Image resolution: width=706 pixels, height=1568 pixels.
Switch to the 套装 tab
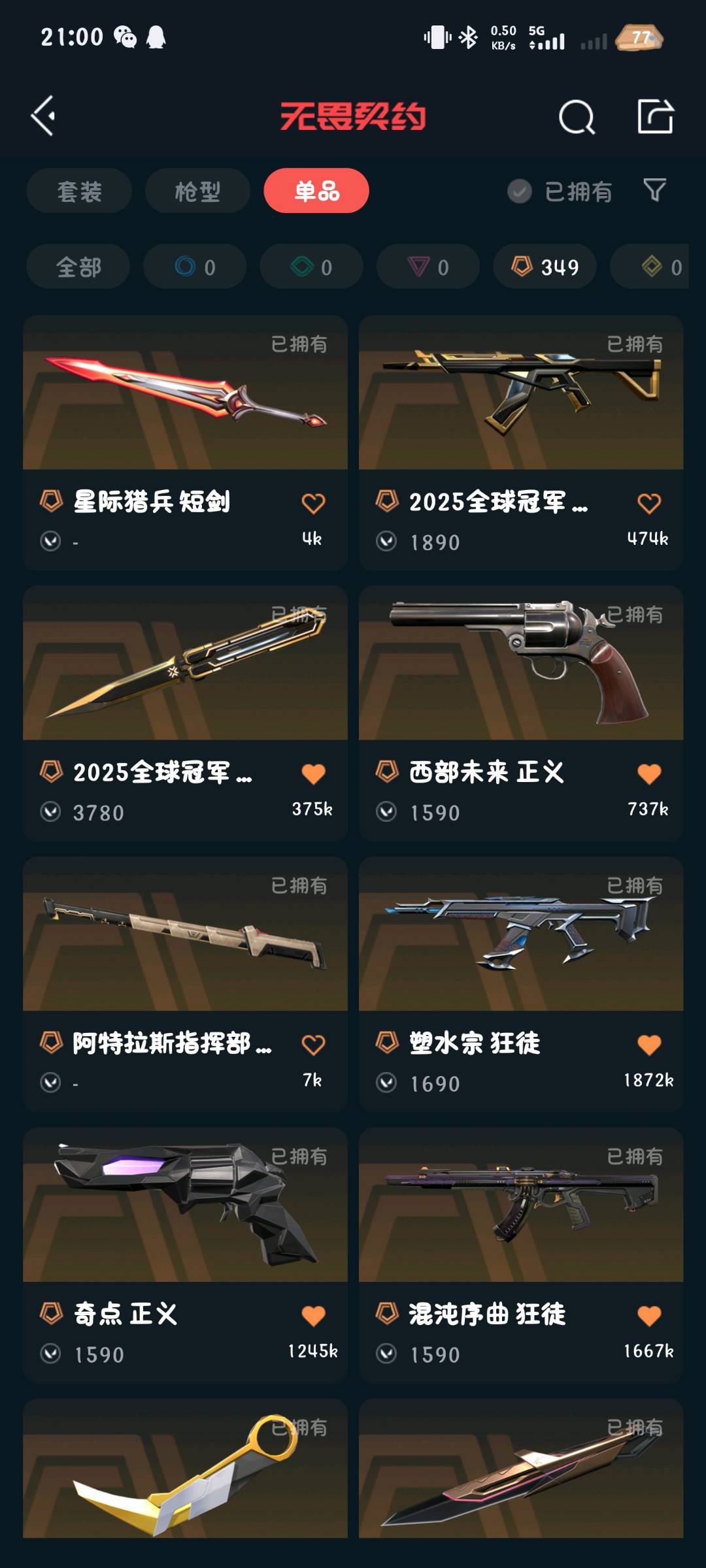[79, 191]
